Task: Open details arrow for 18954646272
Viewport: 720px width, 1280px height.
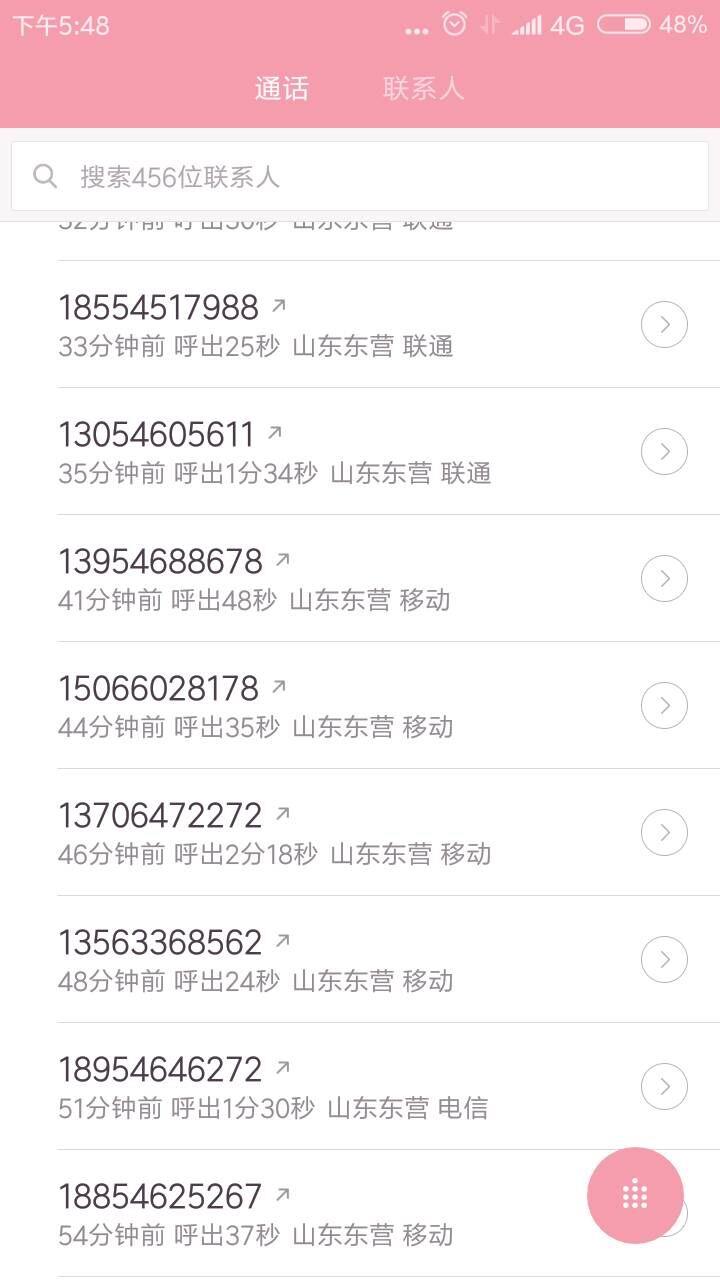Action: pyautogui.click(x=664, y=1086)
